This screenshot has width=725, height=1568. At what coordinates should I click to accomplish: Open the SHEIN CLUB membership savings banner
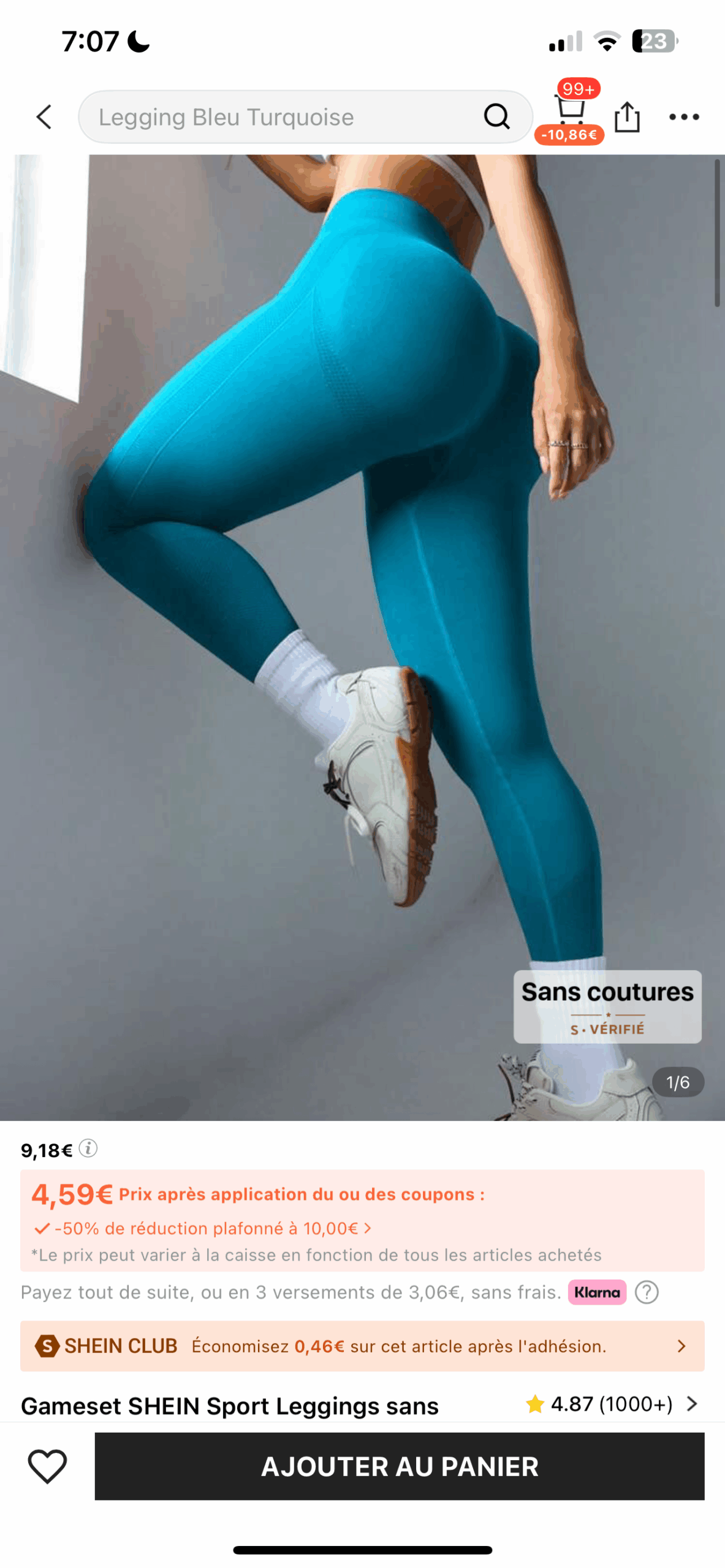point(362,1346)
